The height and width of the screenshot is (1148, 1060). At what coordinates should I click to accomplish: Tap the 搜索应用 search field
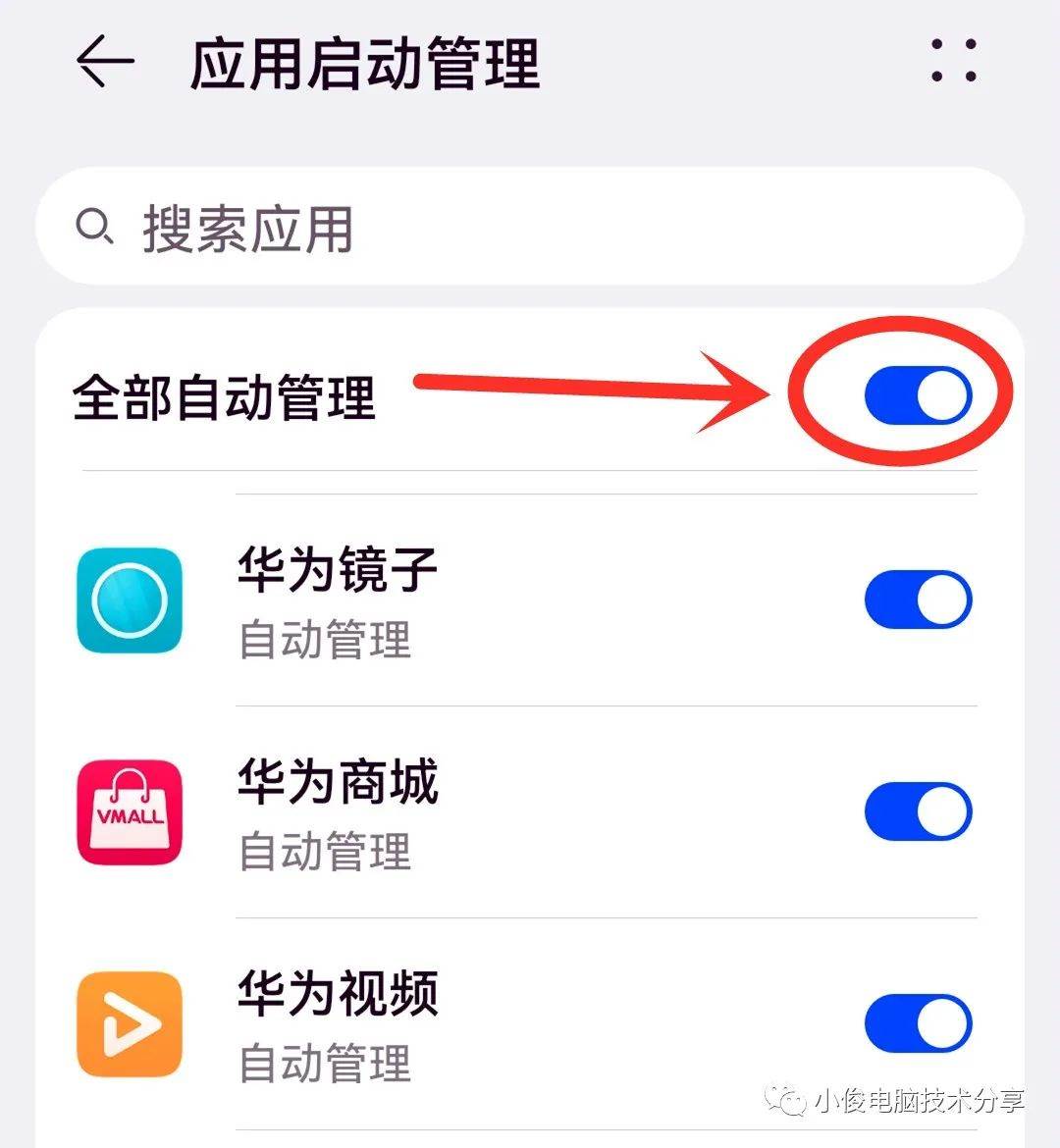[530, 228]
